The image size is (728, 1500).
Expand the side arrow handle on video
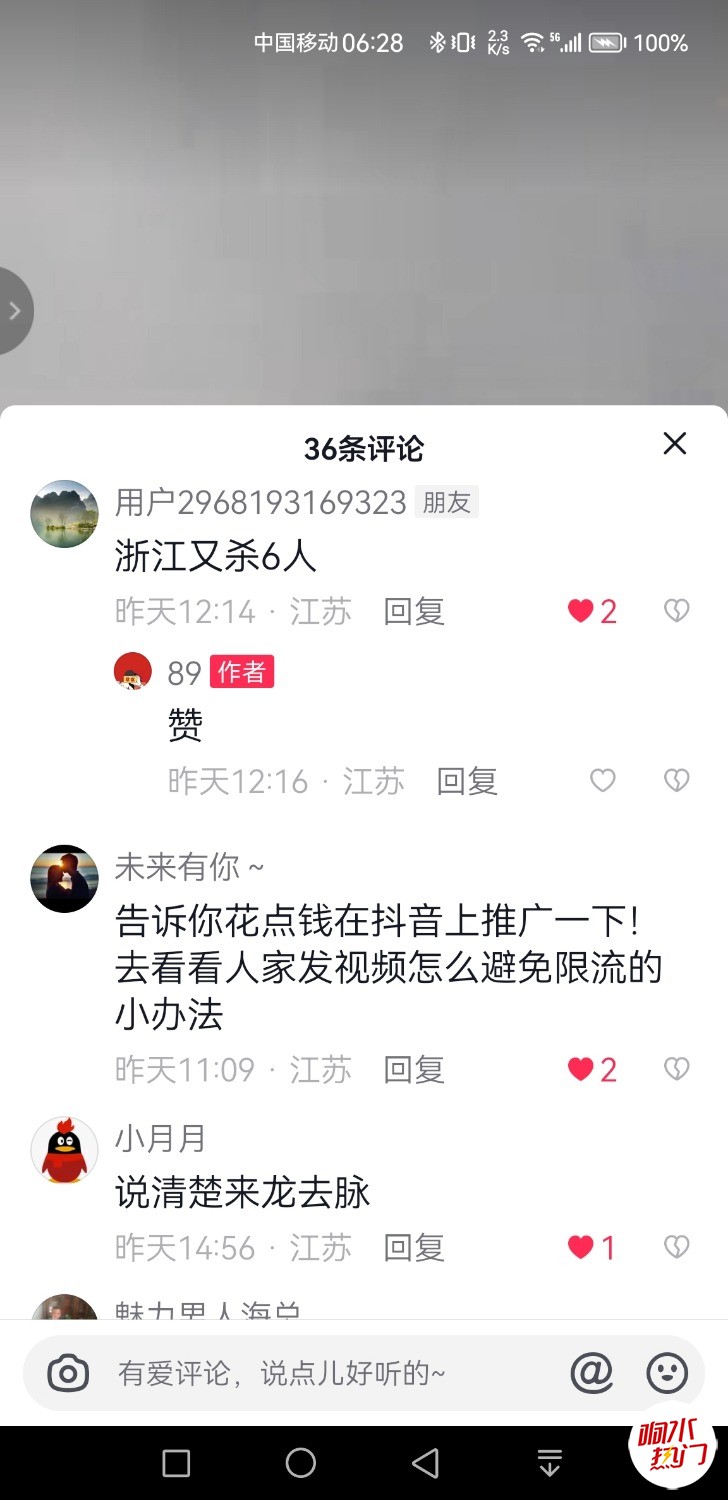coord(15,311)
